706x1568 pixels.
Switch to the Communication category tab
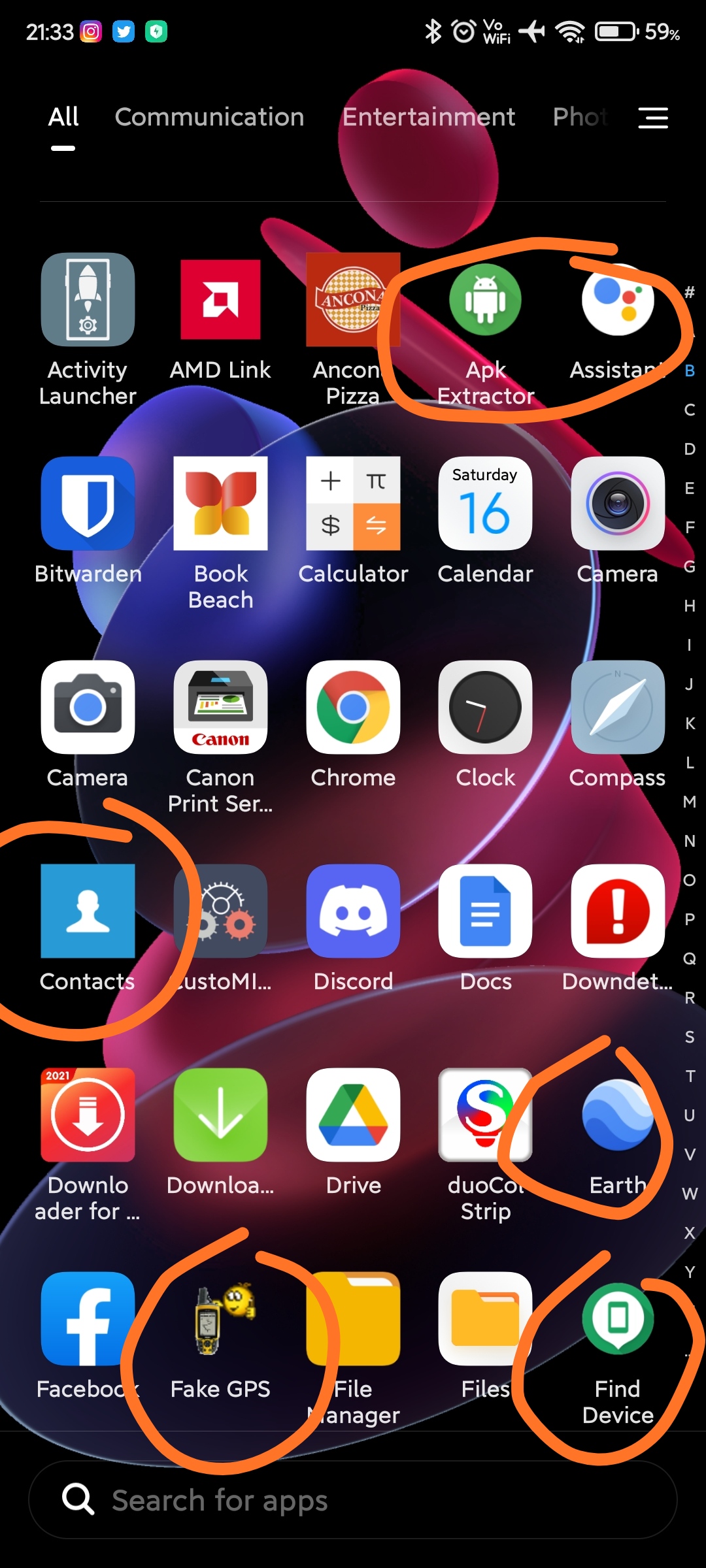point(209,117)
